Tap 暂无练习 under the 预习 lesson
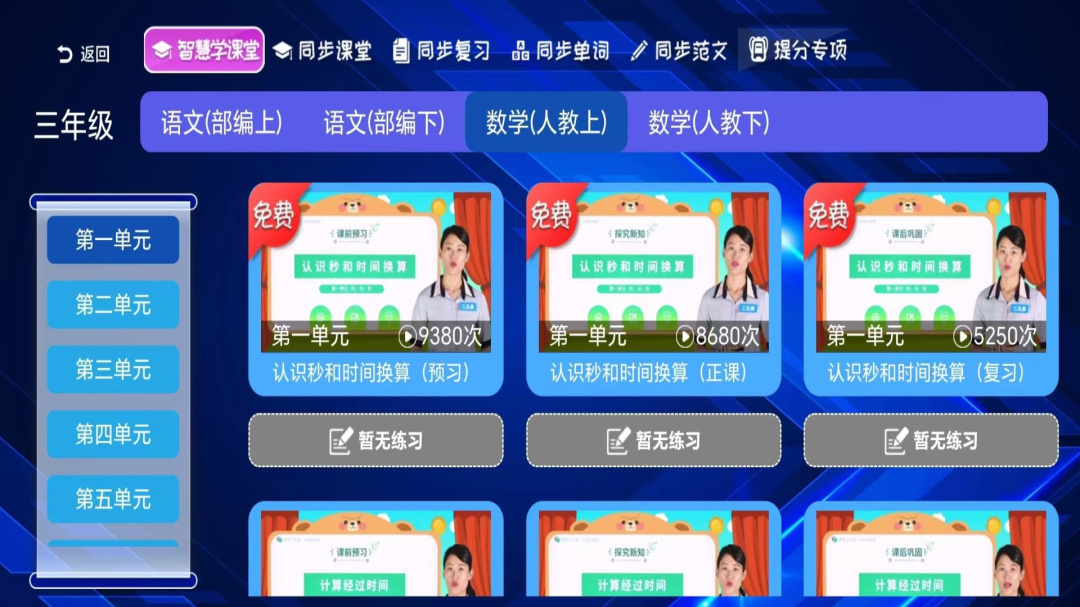The height and width of the screenshot is (607, 1080). tap(375, 440)
